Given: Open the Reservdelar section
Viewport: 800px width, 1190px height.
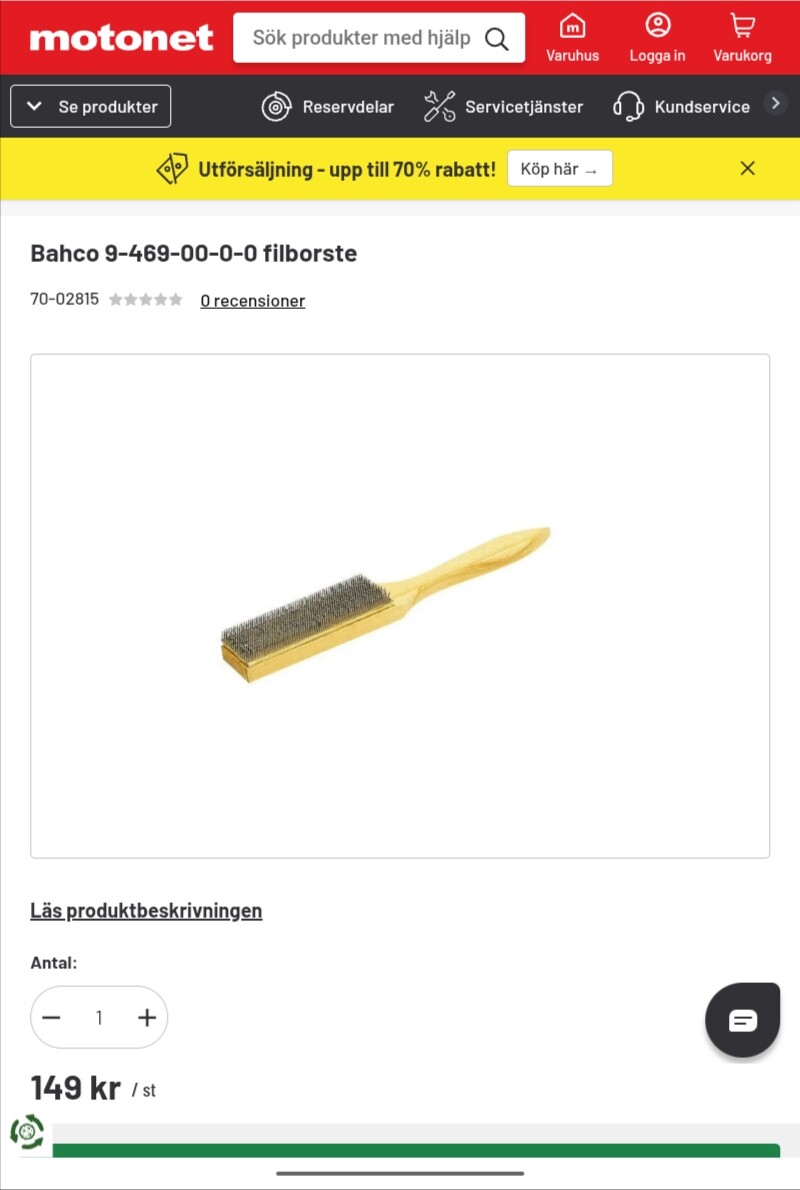Looking at the screenshot, I should pyautogui.click(x=328, y=106).
